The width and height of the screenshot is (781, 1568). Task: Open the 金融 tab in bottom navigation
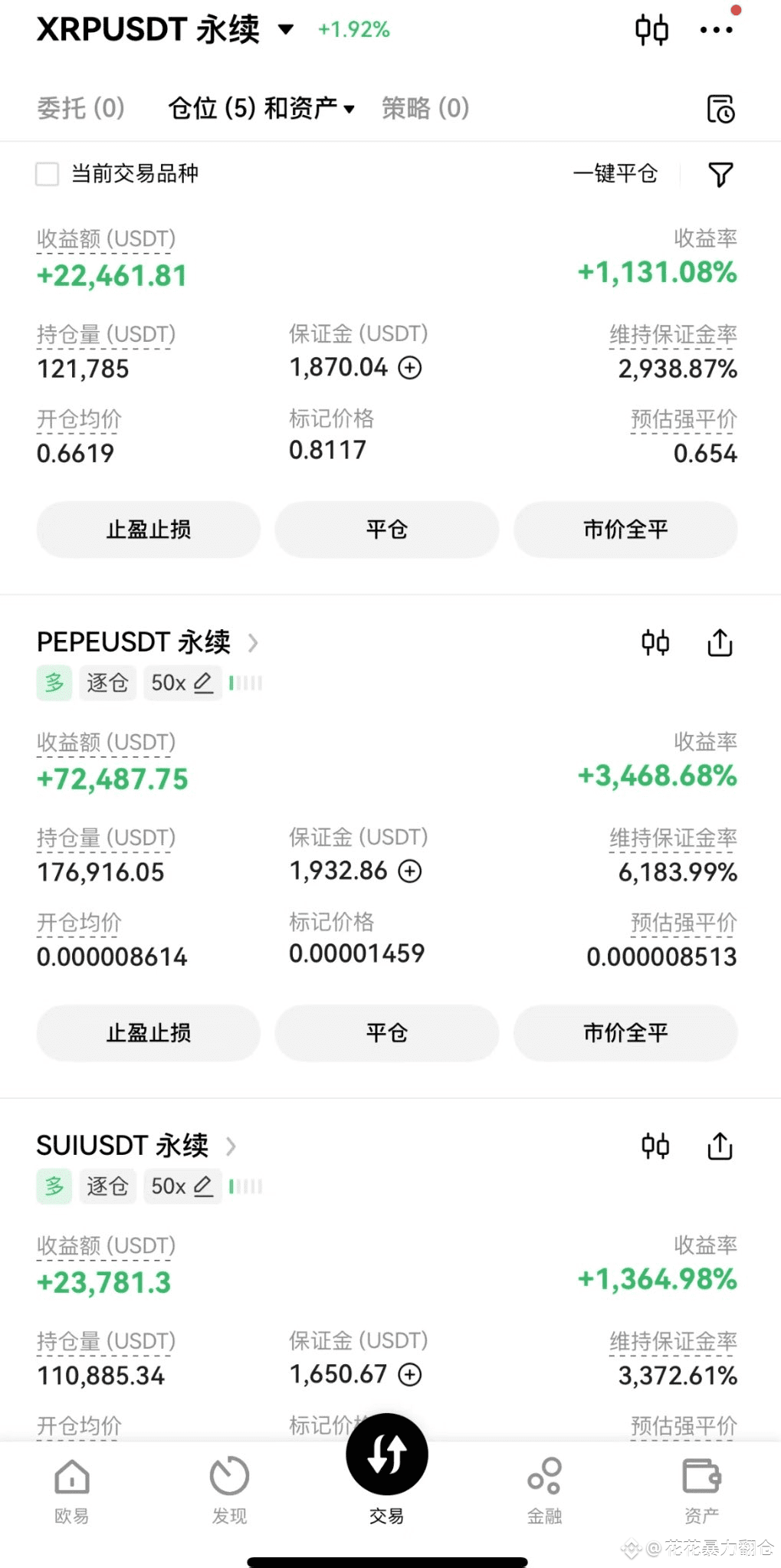pos(545,1485)
